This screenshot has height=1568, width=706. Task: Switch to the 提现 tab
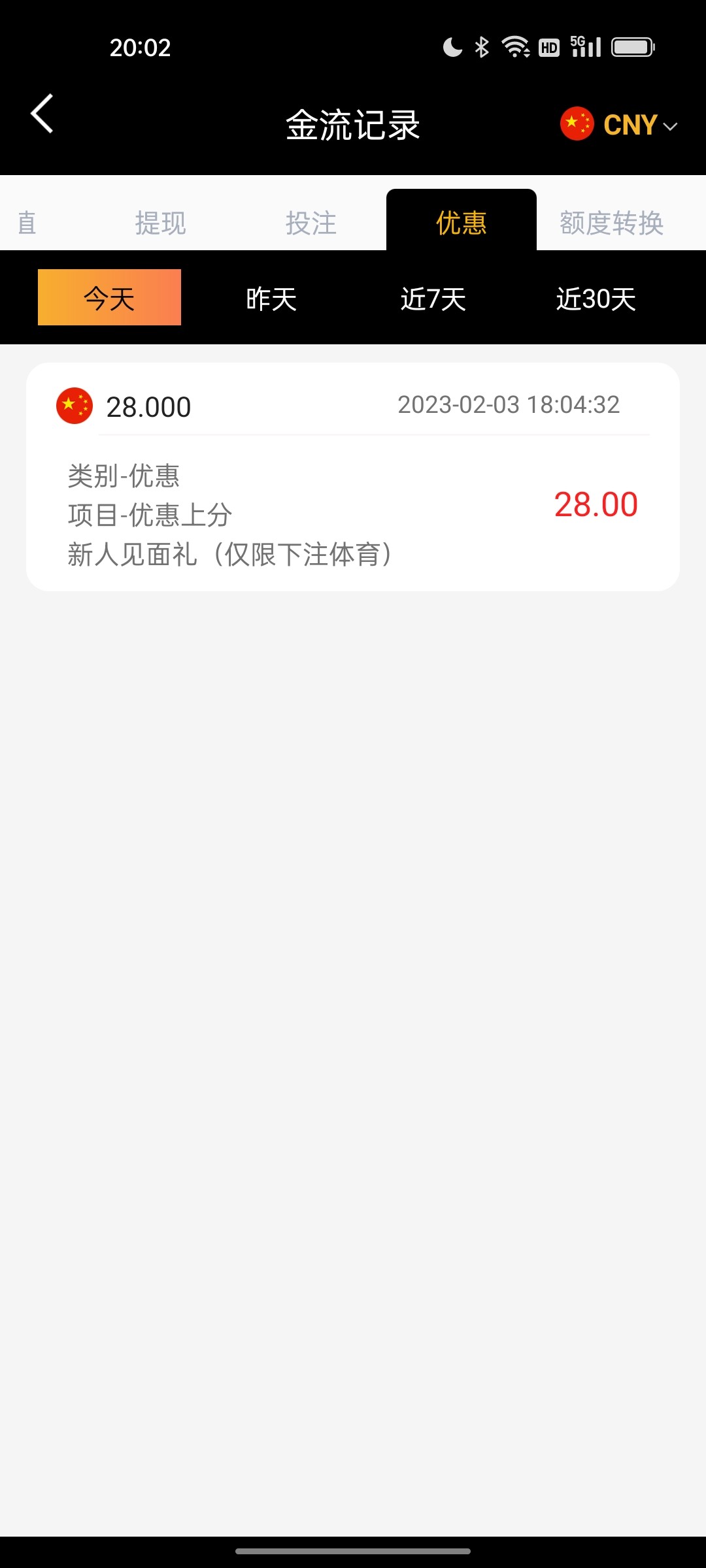point(161,223)
